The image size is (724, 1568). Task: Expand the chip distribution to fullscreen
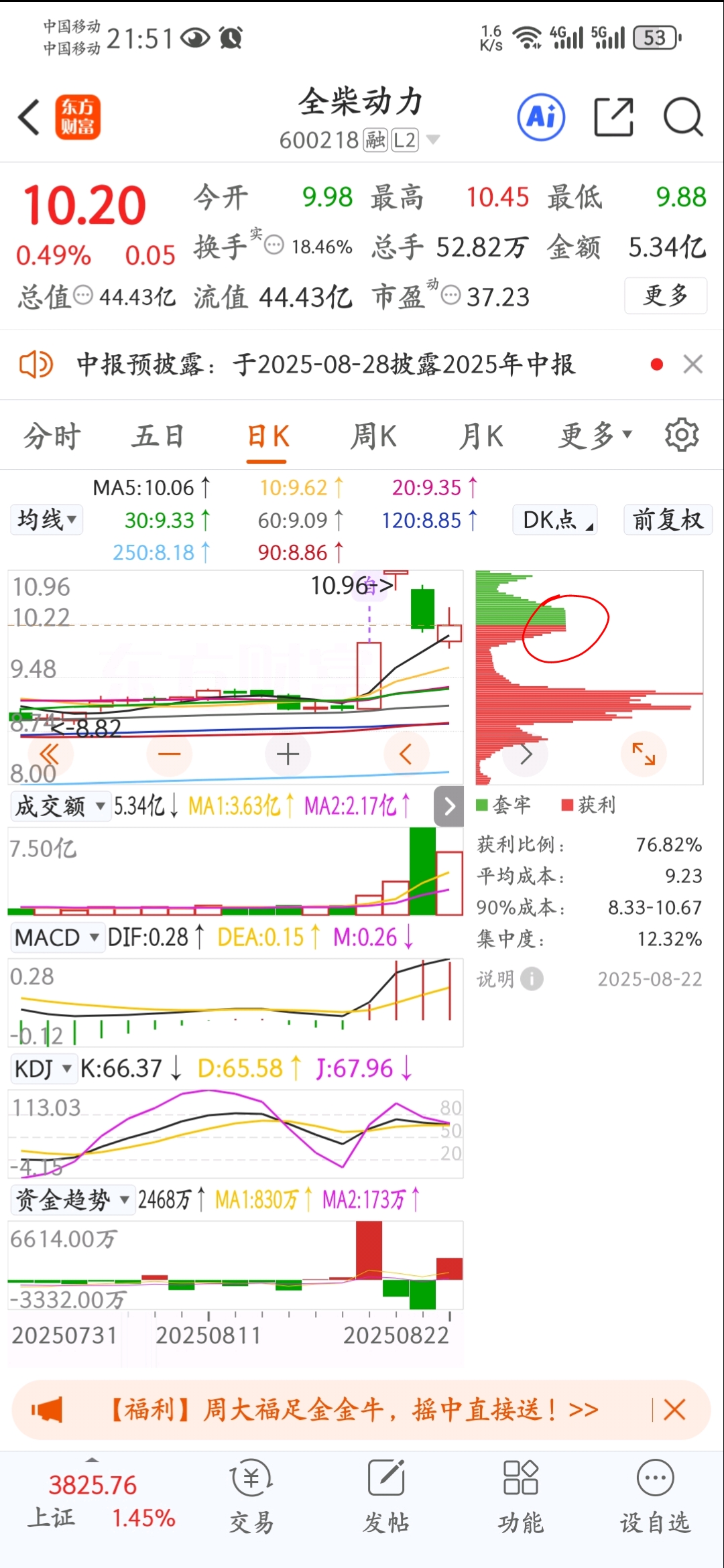tap(644, 754)
